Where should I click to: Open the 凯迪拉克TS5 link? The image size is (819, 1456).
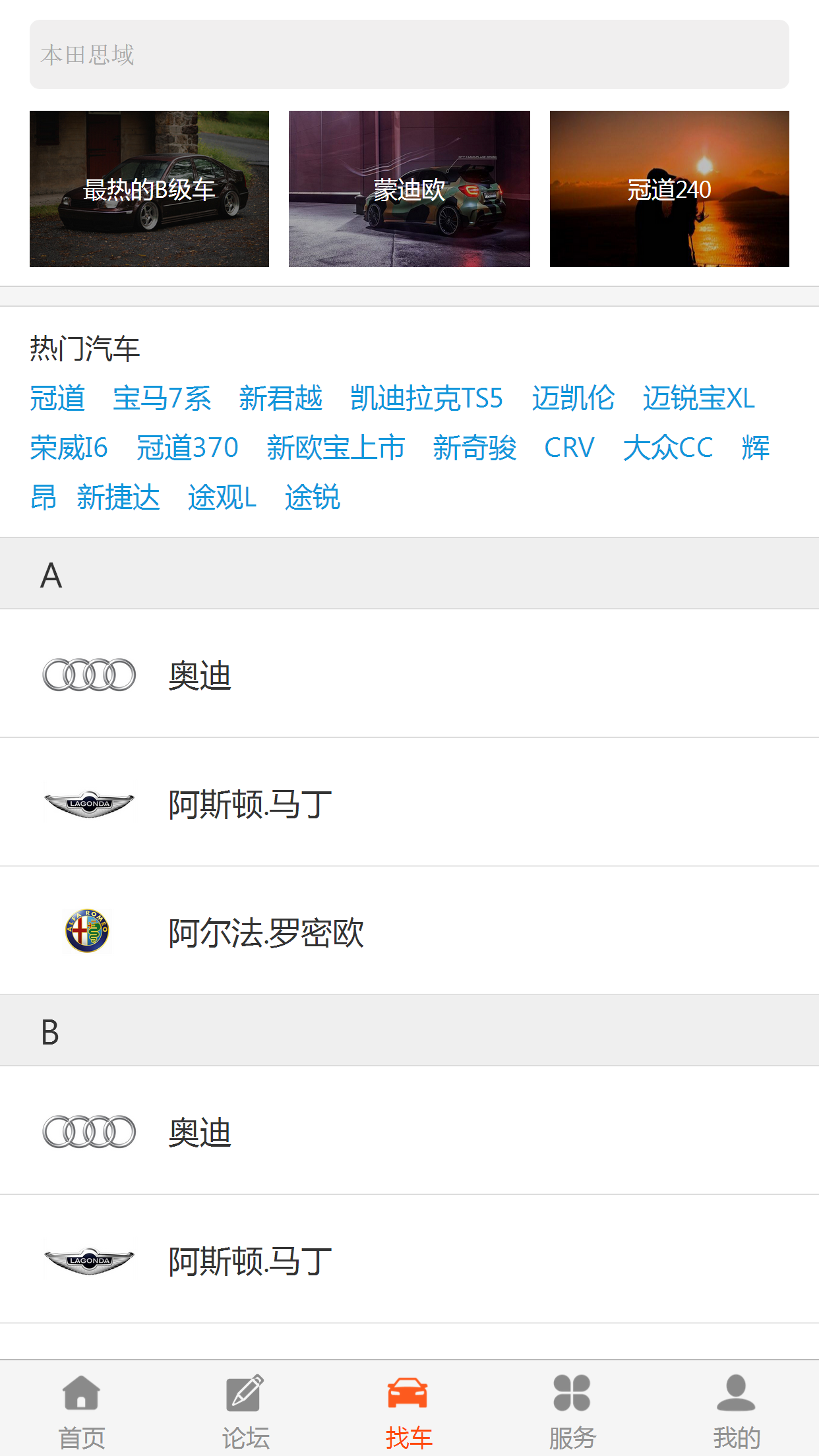pos(427,398)
